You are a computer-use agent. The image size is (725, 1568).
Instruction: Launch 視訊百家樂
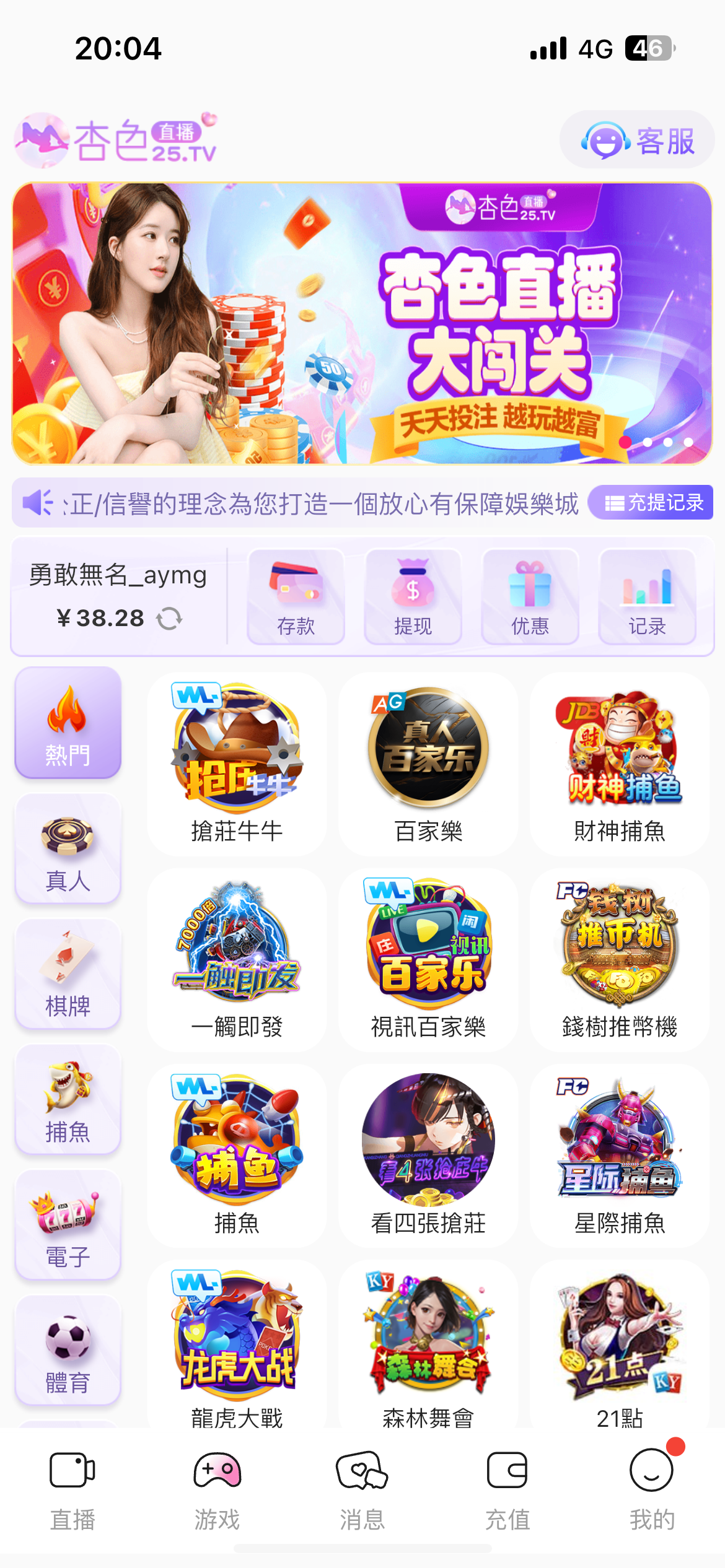coord(428,960)
